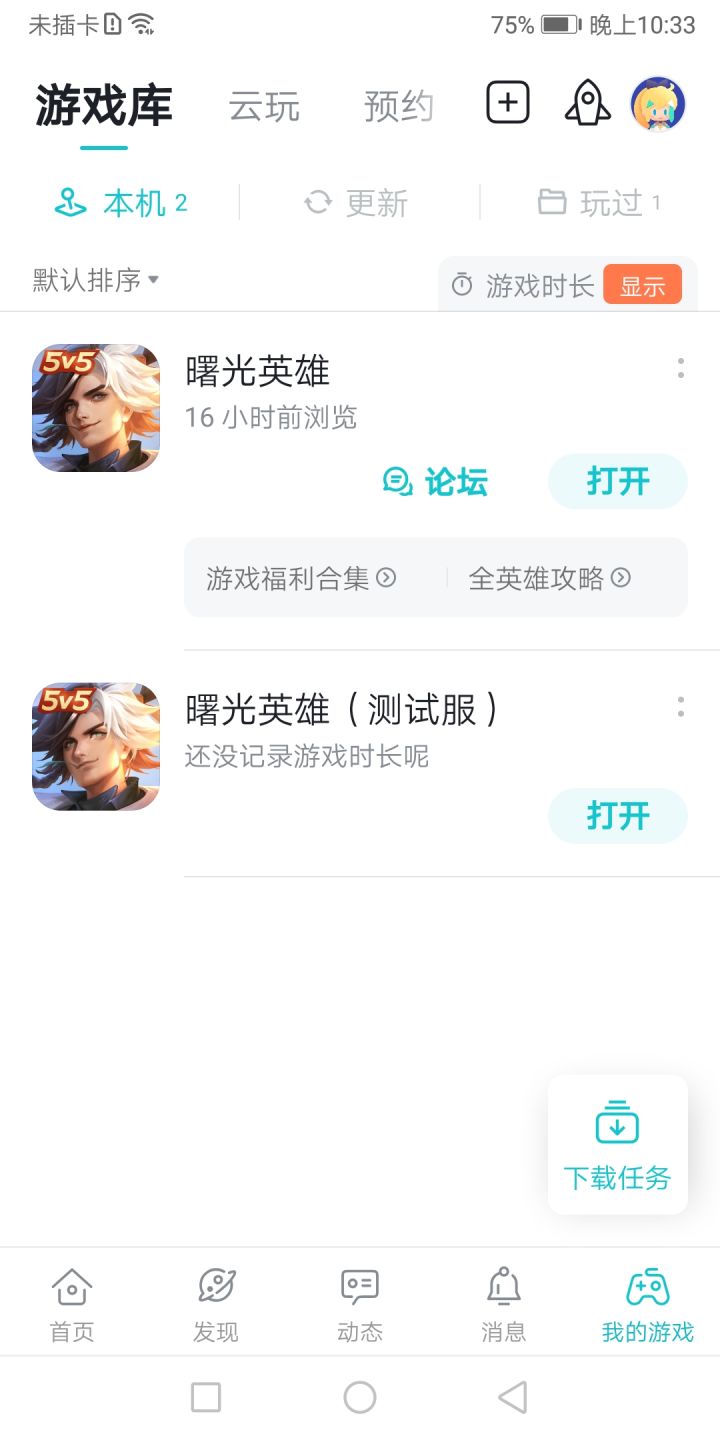Open the profile avatar
The width and height of the screenshot is (720, 1440).
click(658, 104)
